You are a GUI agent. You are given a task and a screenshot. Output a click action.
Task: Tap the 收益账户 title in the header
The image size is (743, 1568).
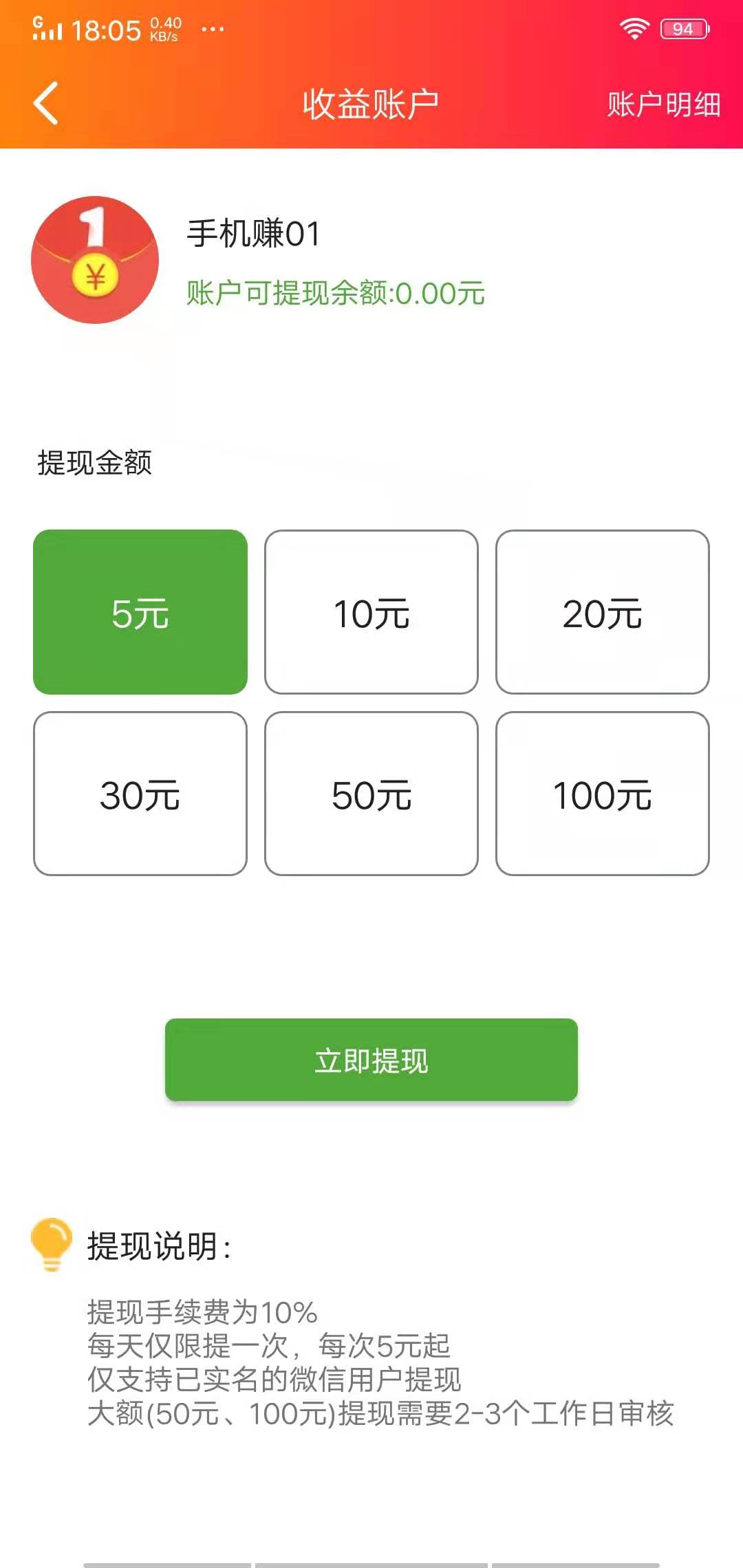pos(371,102)
